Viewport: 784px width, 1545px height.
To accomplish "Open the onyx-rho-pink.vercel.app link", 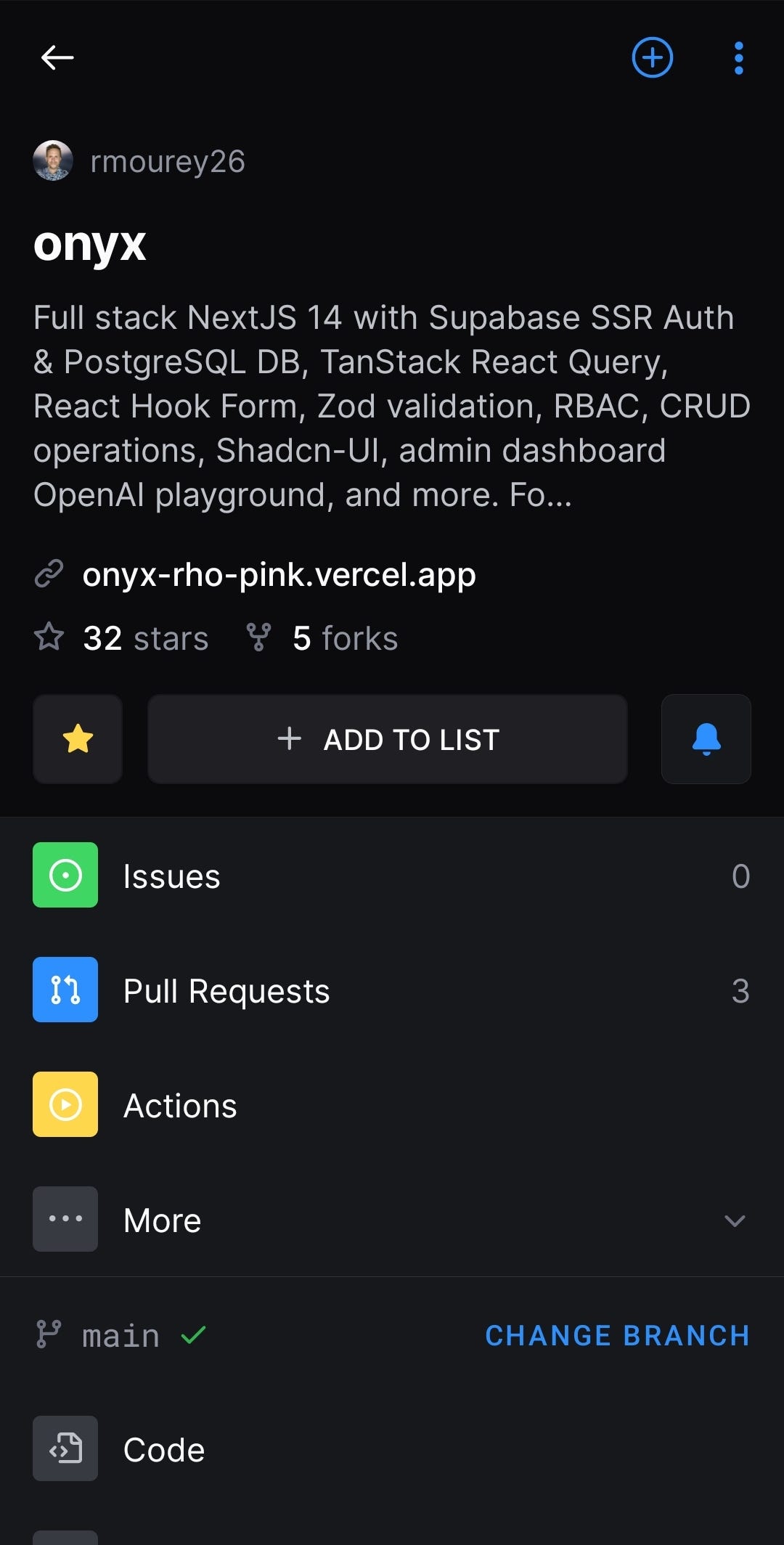I will click(279, 574).
